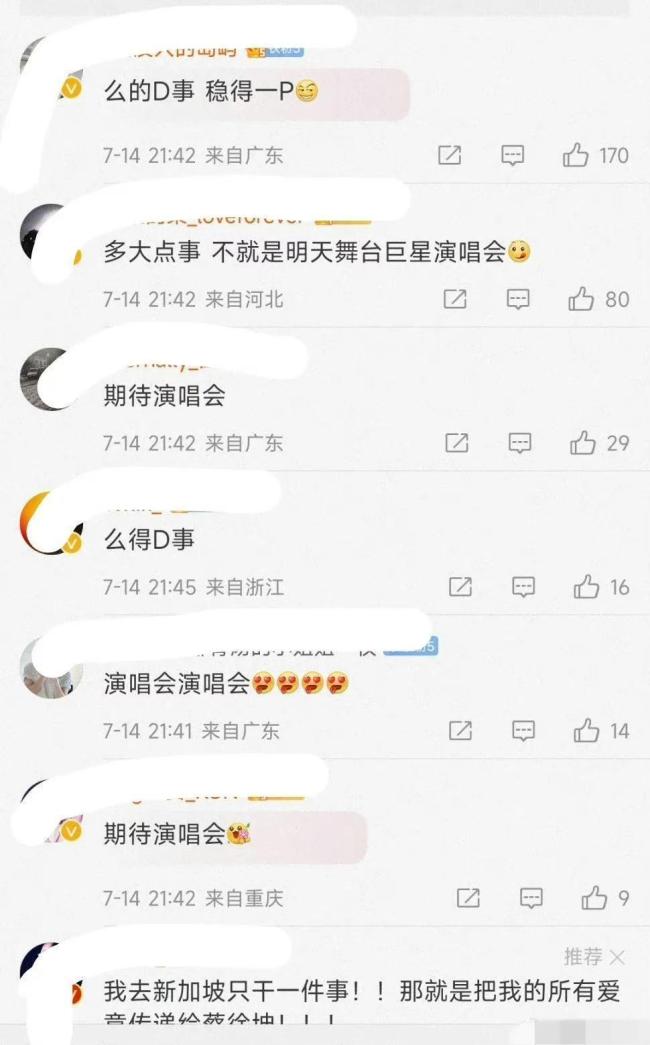Reply to the comment with 29 likes

point(519,443)
